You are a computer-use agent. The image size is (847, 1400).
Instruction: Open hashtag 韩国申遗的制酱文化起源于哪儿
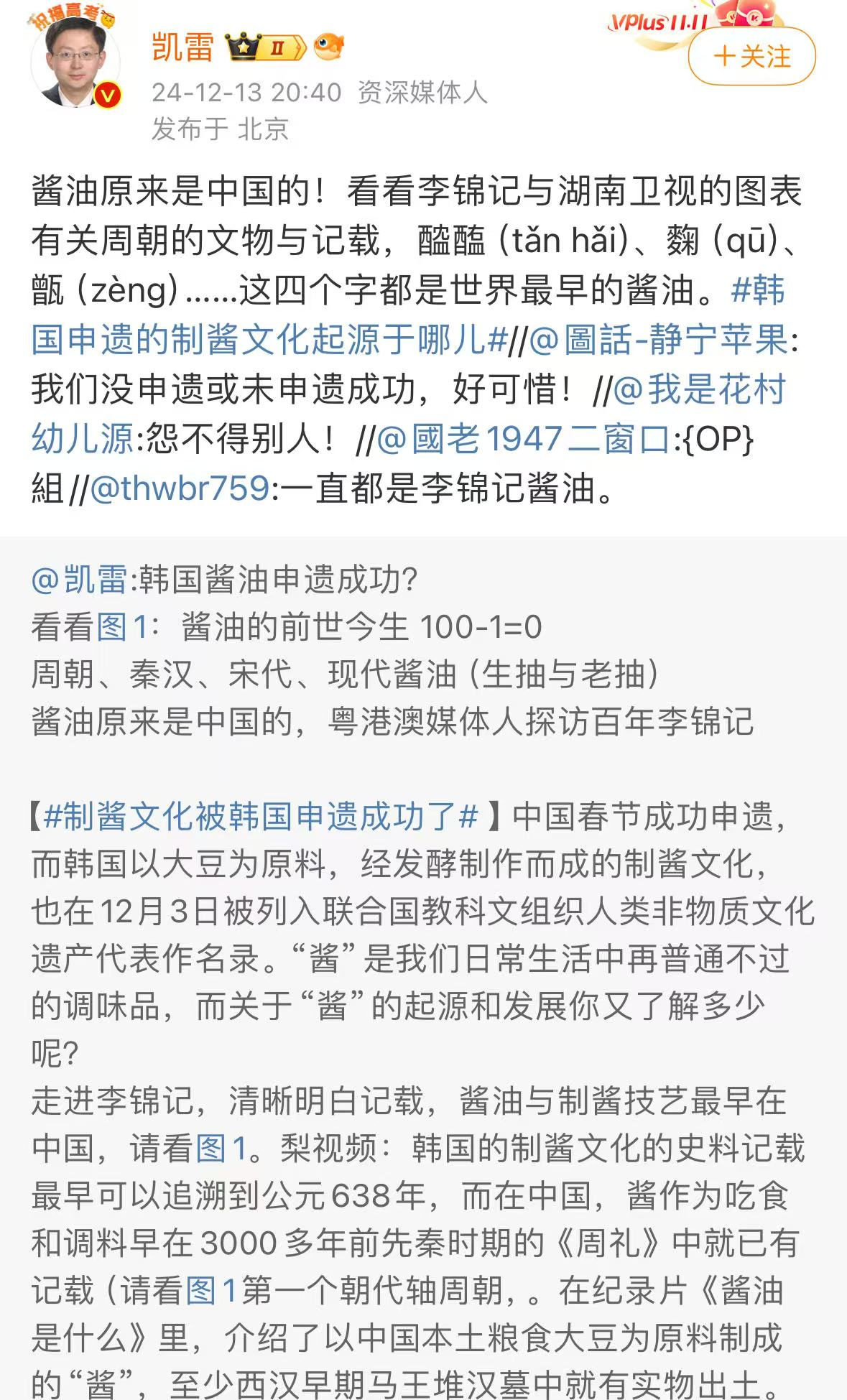tap(408, 314)
